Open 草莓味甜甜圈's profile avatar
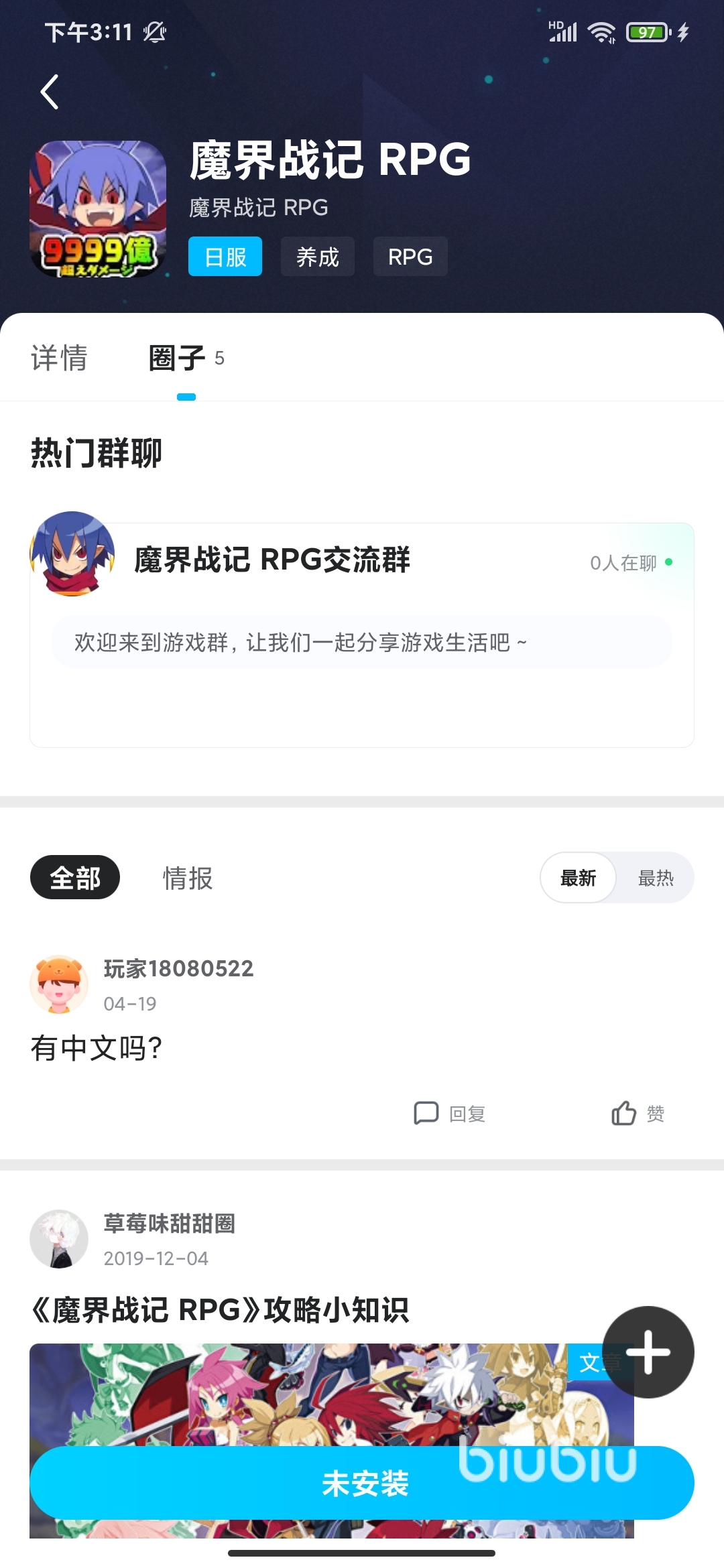 pos(59,1239)
